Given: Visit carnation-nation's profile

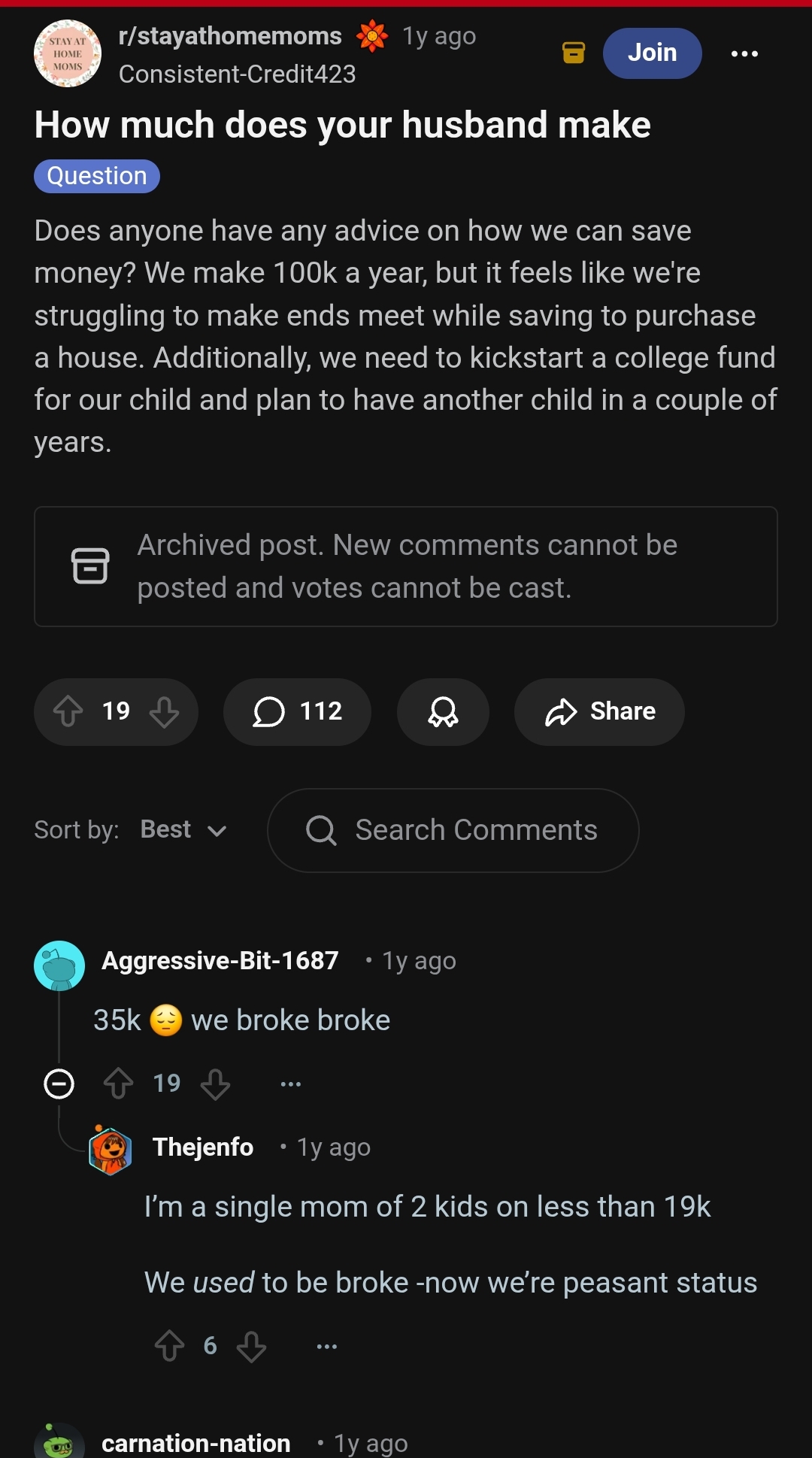Looking at the screenshot, I should point(195,1443).
